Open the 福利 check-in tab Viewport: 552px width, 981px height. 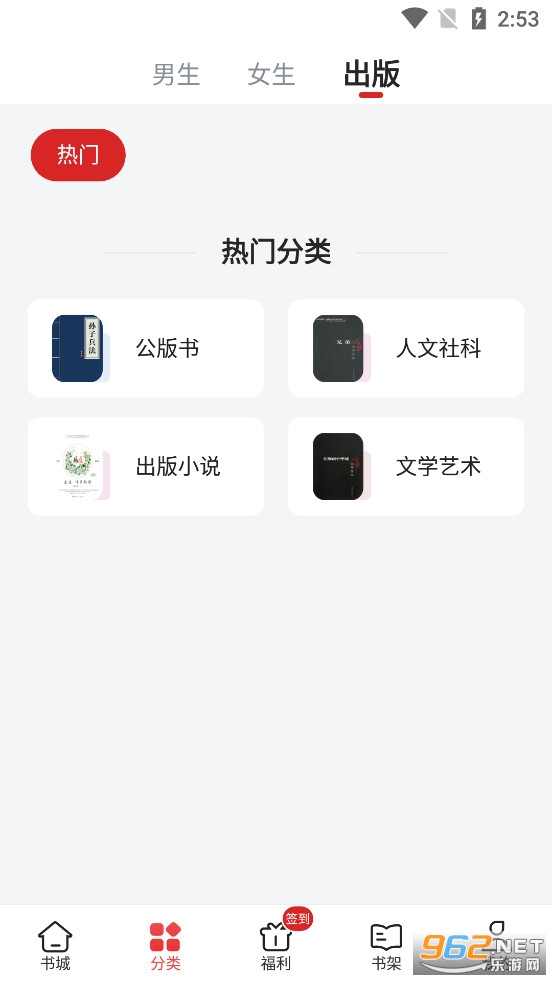click(276, 945)
